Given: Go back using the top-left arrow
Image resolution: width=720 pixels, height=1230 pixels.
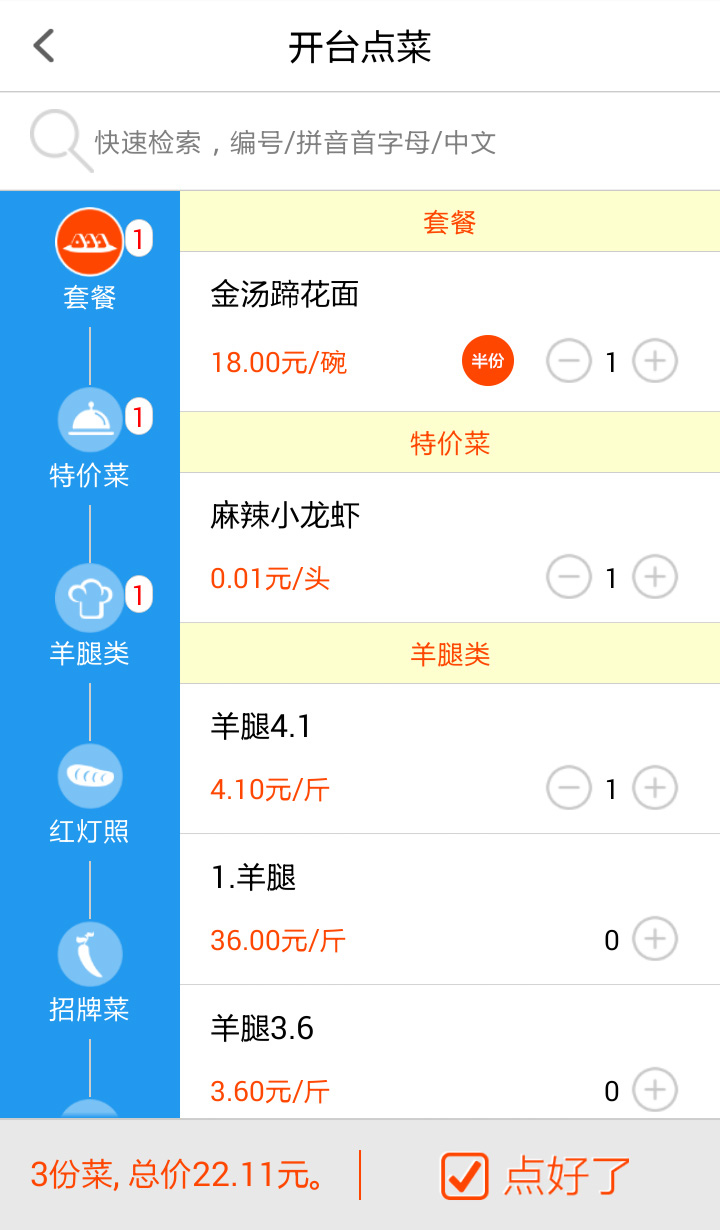Looking at the screenshot, I should [43, 46].
